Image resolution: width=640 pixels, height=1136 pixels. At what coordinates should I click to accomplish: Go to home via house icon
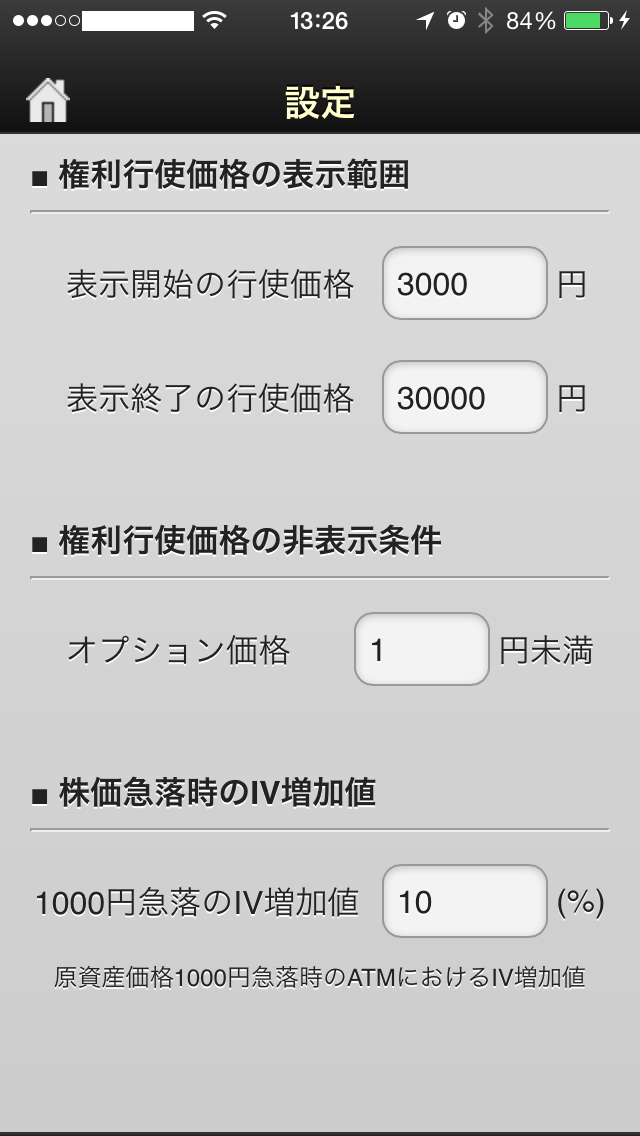click(x=48, y=100)
